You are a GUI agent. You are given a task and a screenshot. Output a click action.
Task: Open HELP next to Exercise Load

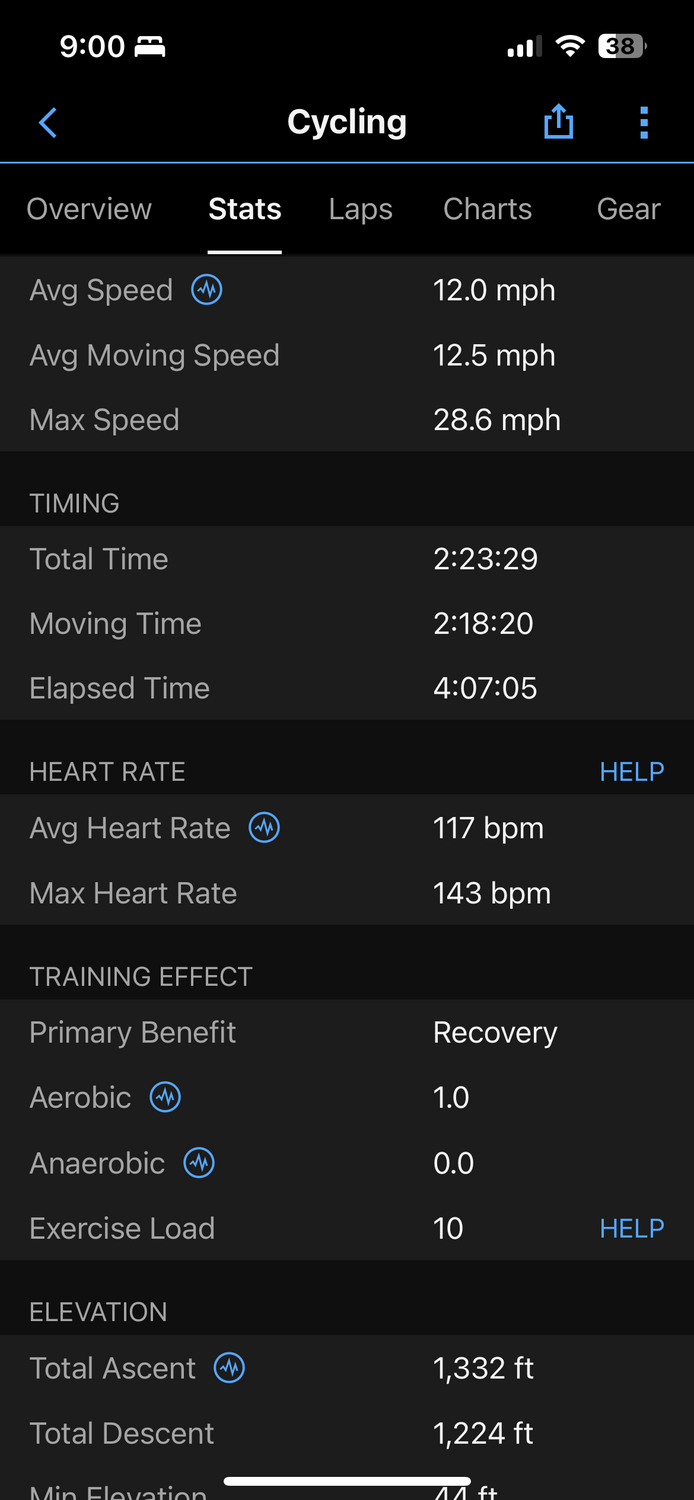(631, 1228)
